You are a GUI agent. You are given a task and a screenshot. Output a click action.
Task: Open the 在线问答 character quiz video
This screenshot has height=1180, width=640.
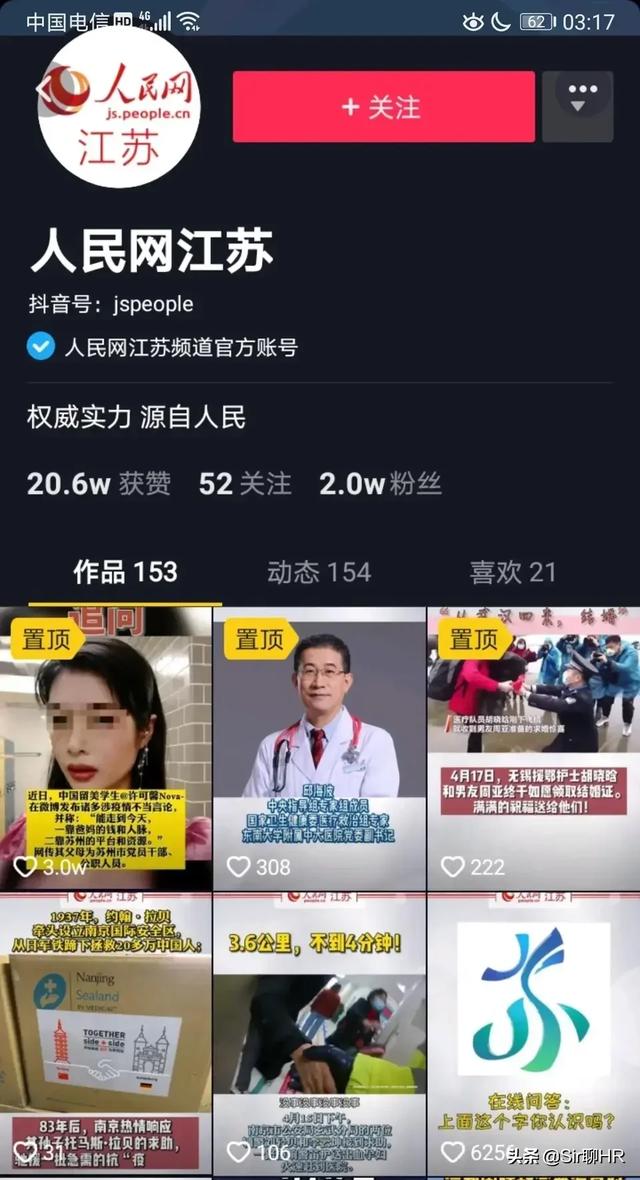[533, 1035]
